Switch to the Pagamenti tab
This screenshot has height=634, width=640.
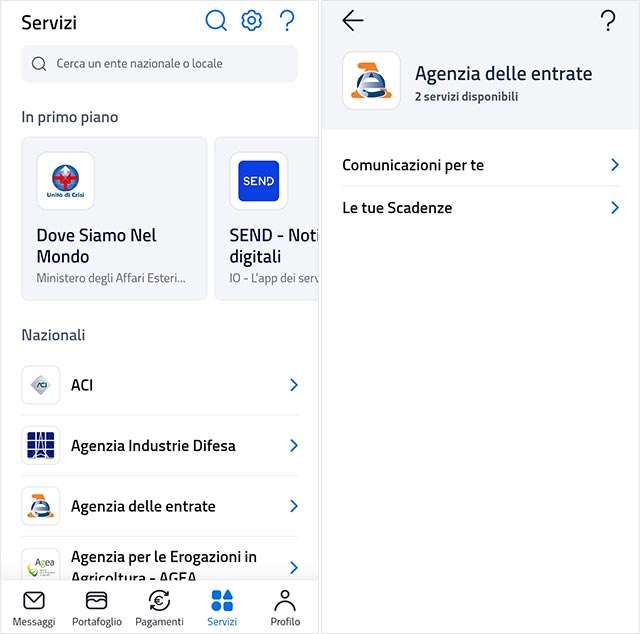click(x=159, y=608)
